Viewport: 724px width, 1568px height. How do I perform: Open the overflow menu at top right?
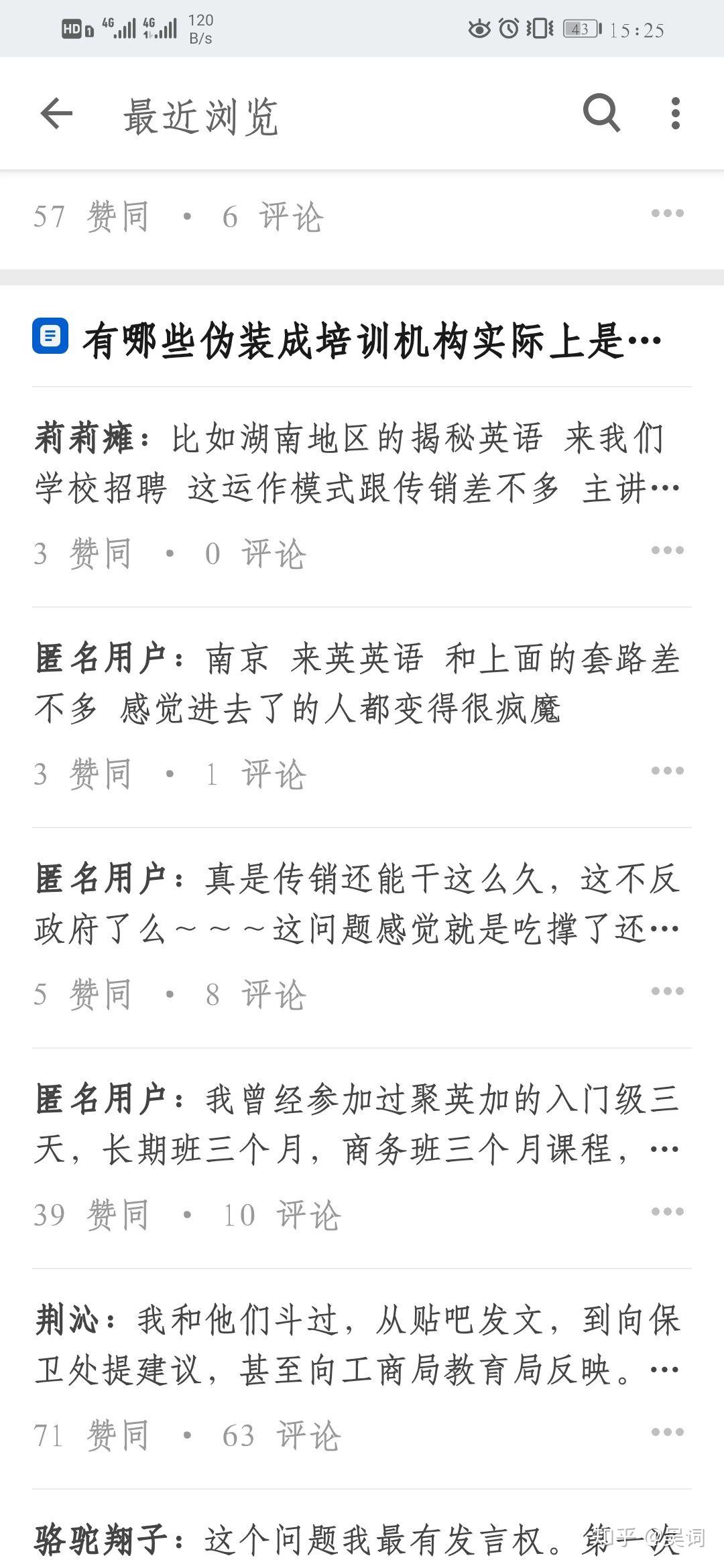[x=675, y=112]
